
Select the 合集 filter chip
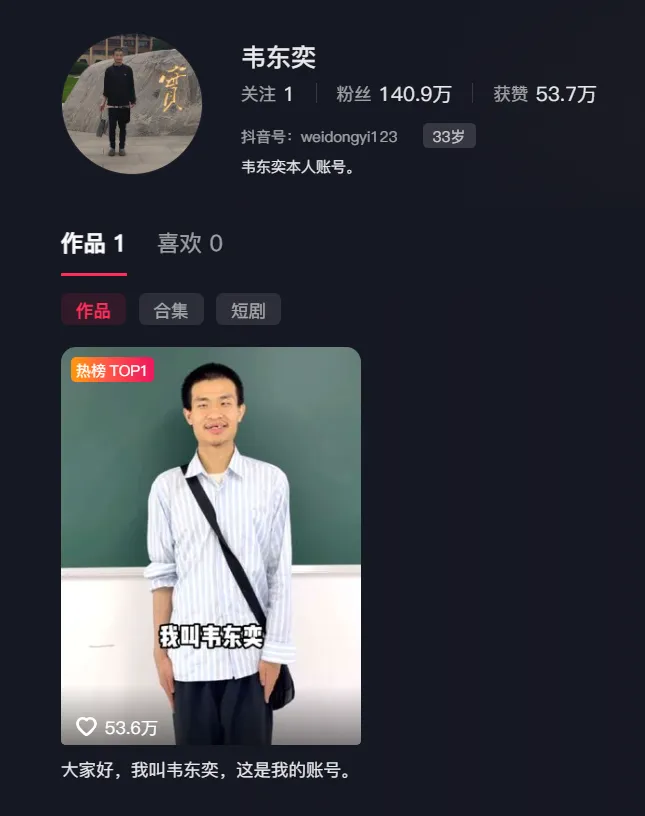tap(171, 310)
